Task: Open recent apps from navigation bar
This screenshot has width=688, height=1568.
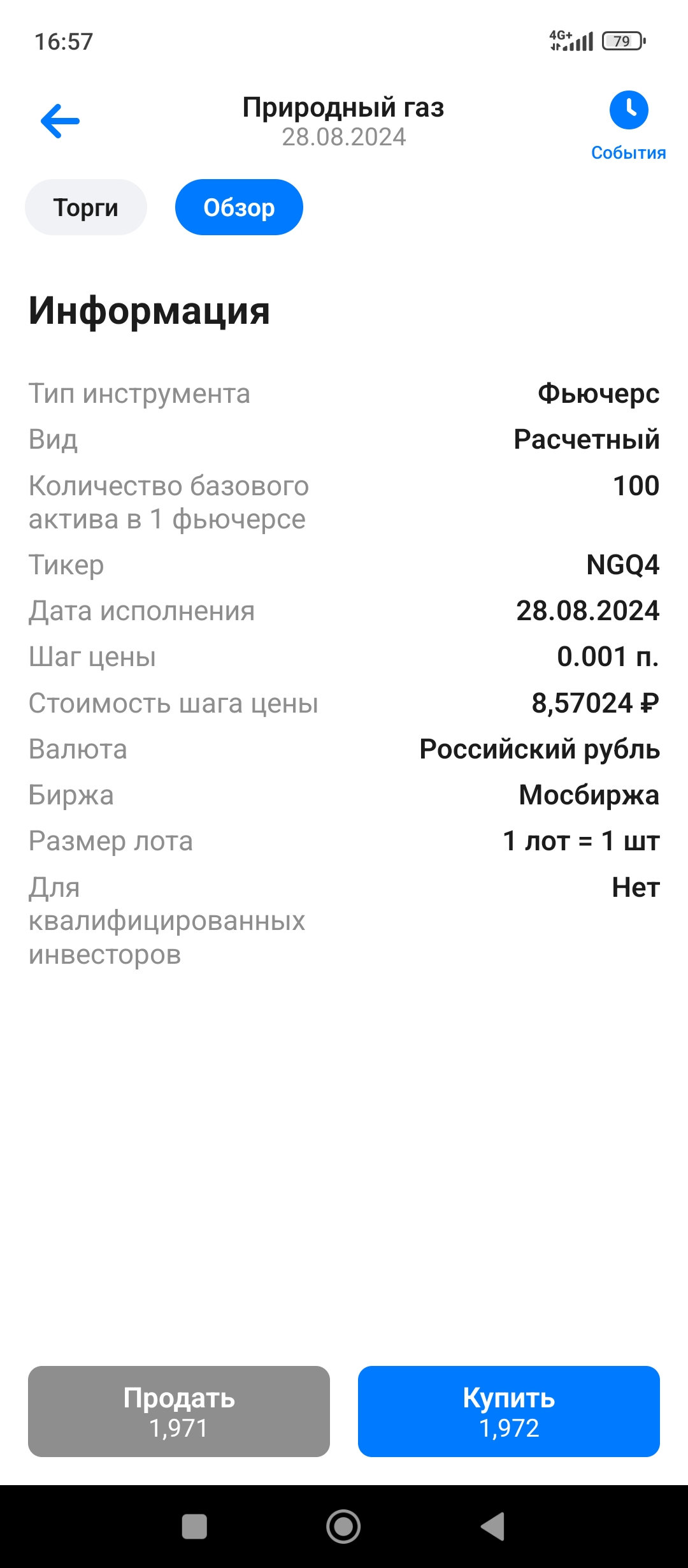Action: point(194,1527)
